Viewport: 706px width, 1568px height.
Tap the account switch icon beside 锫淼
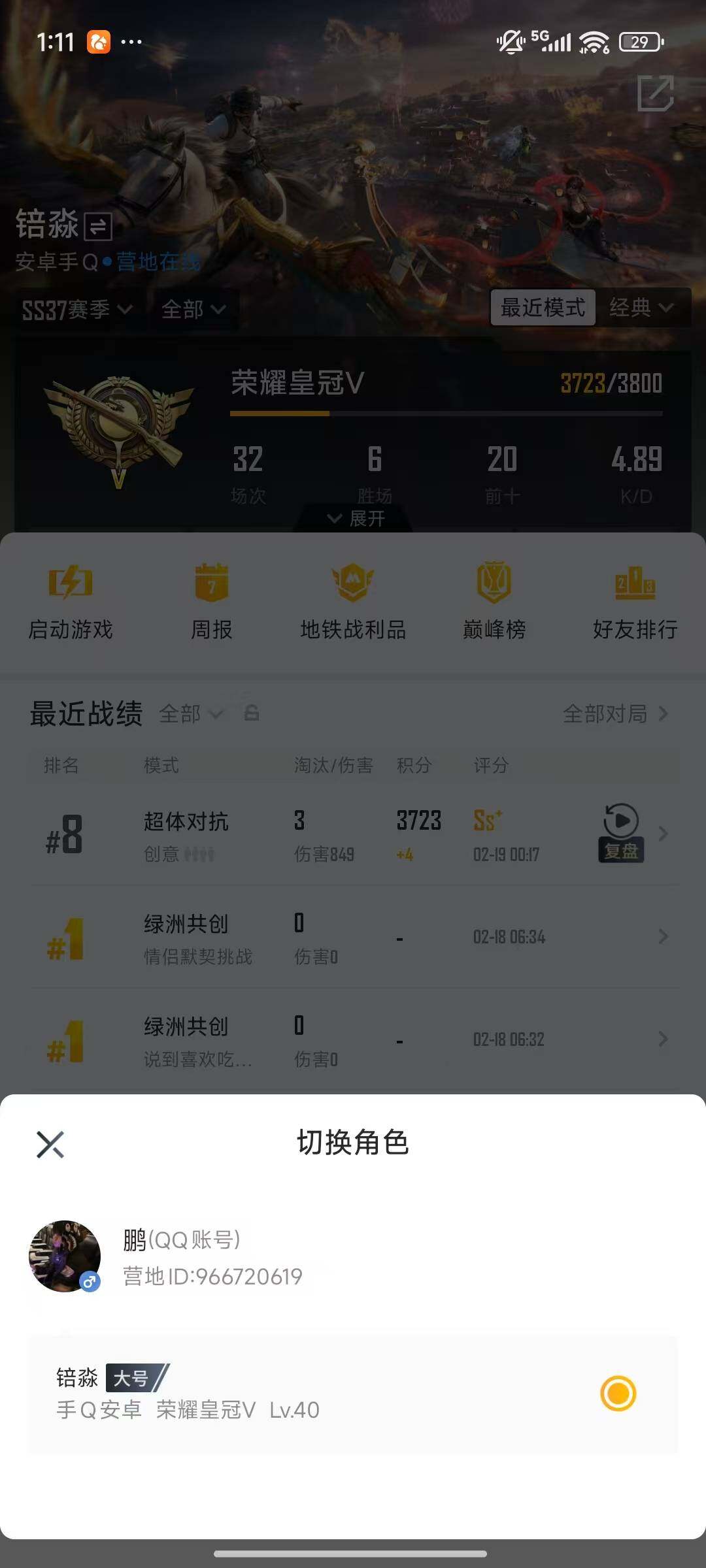98,225
